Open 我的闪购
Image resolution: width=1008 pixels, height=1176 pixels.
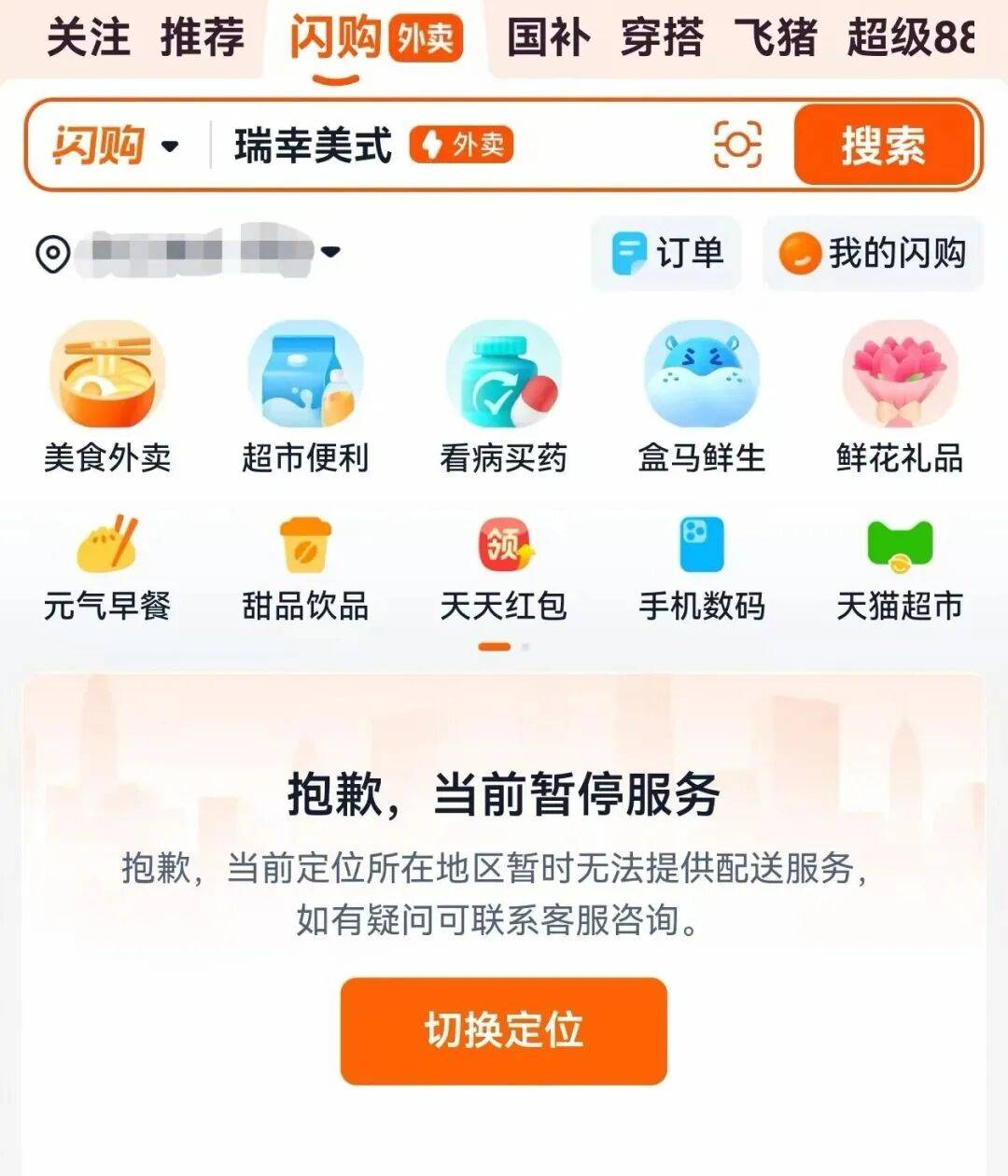coord(874,253)
